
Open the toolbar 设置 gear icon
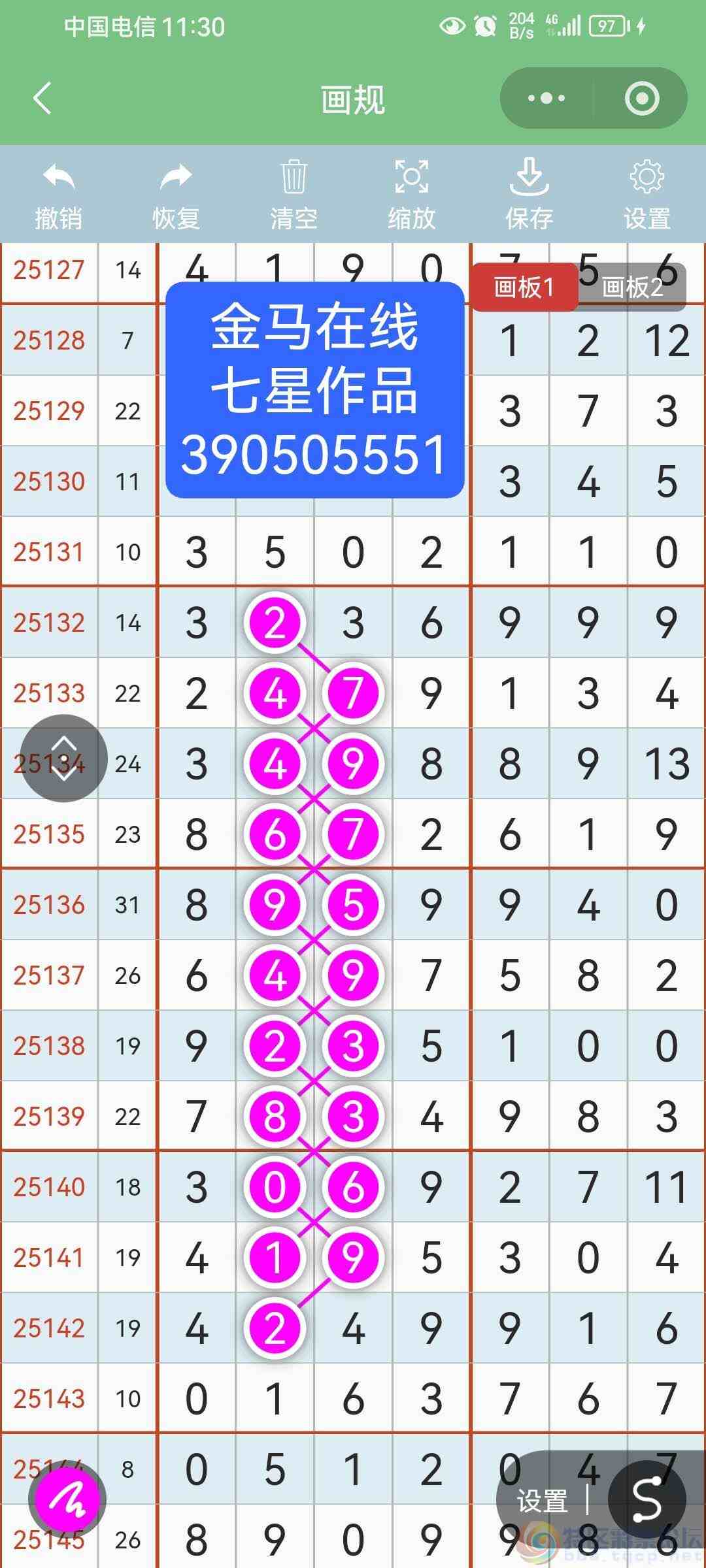click(648, 176)
